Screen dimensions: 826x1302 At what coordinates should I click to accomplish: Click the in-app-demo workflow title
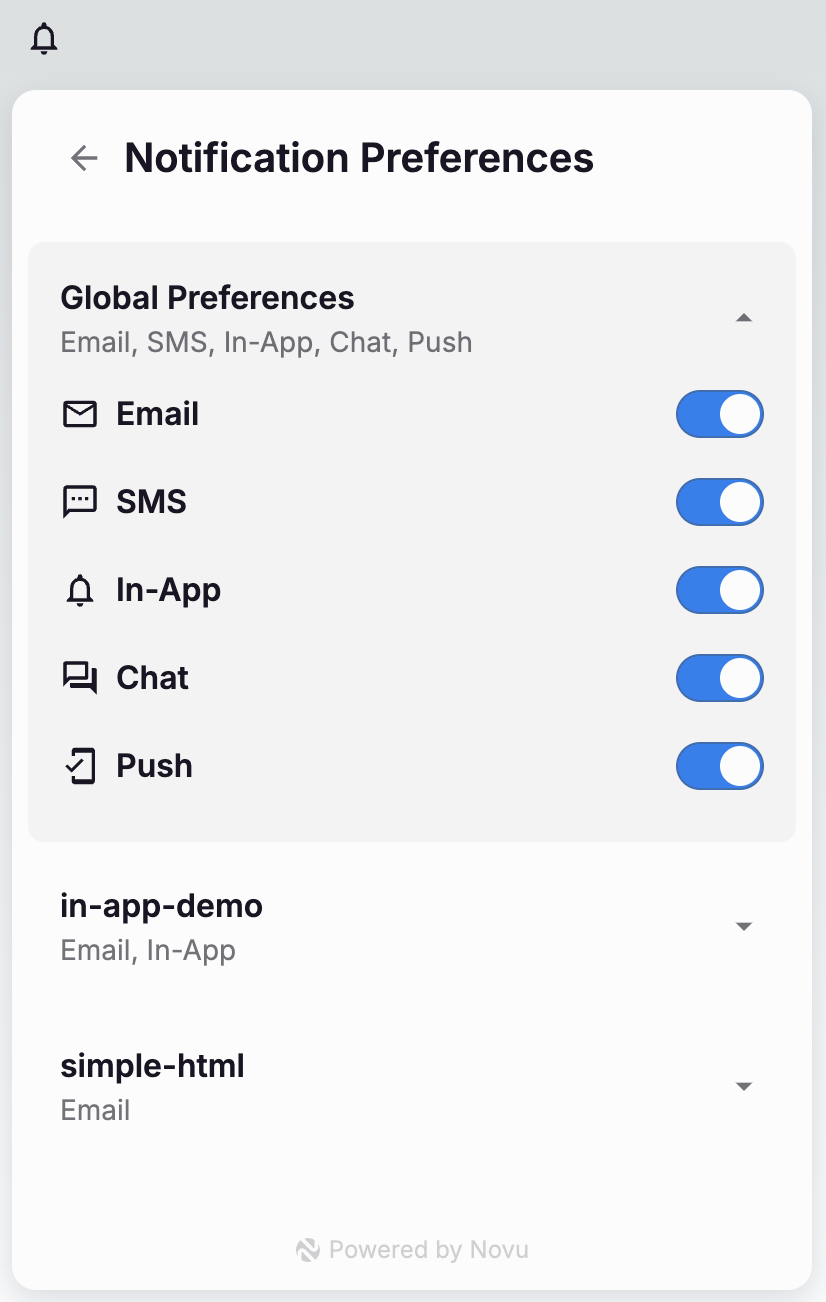[x=161, y=906]
